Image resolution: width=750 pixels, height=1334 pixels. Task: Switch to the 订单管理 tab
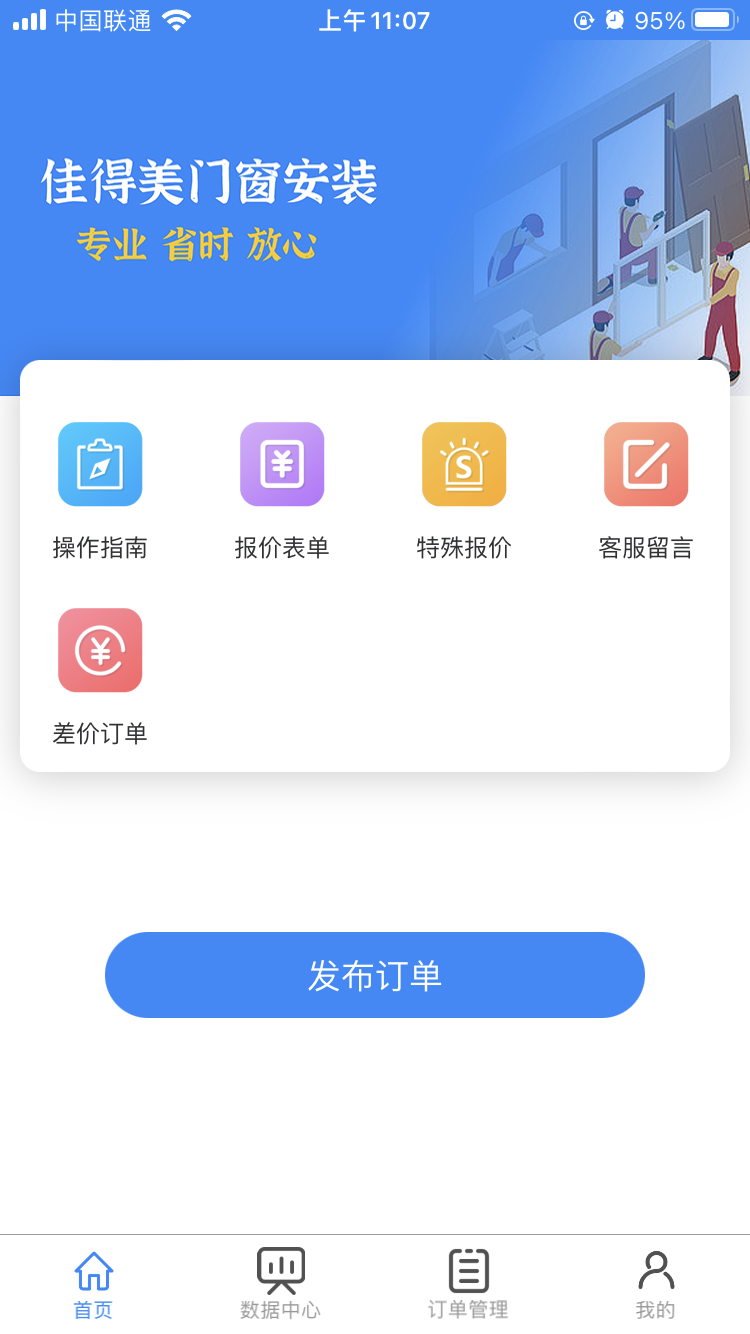tap(468, 1308)
